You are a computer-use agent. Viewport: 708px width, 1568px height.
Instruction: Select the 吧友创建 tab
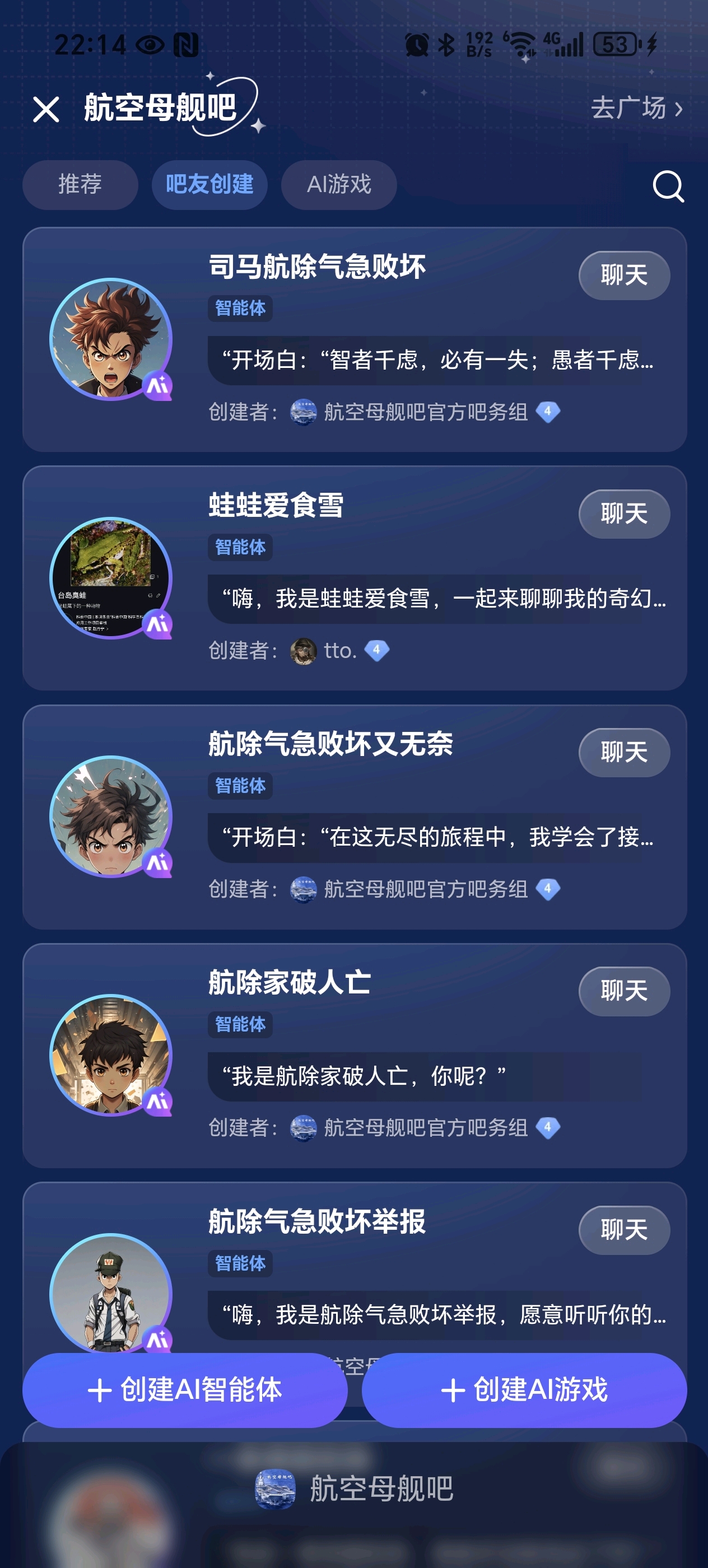[x=209, y=184]
